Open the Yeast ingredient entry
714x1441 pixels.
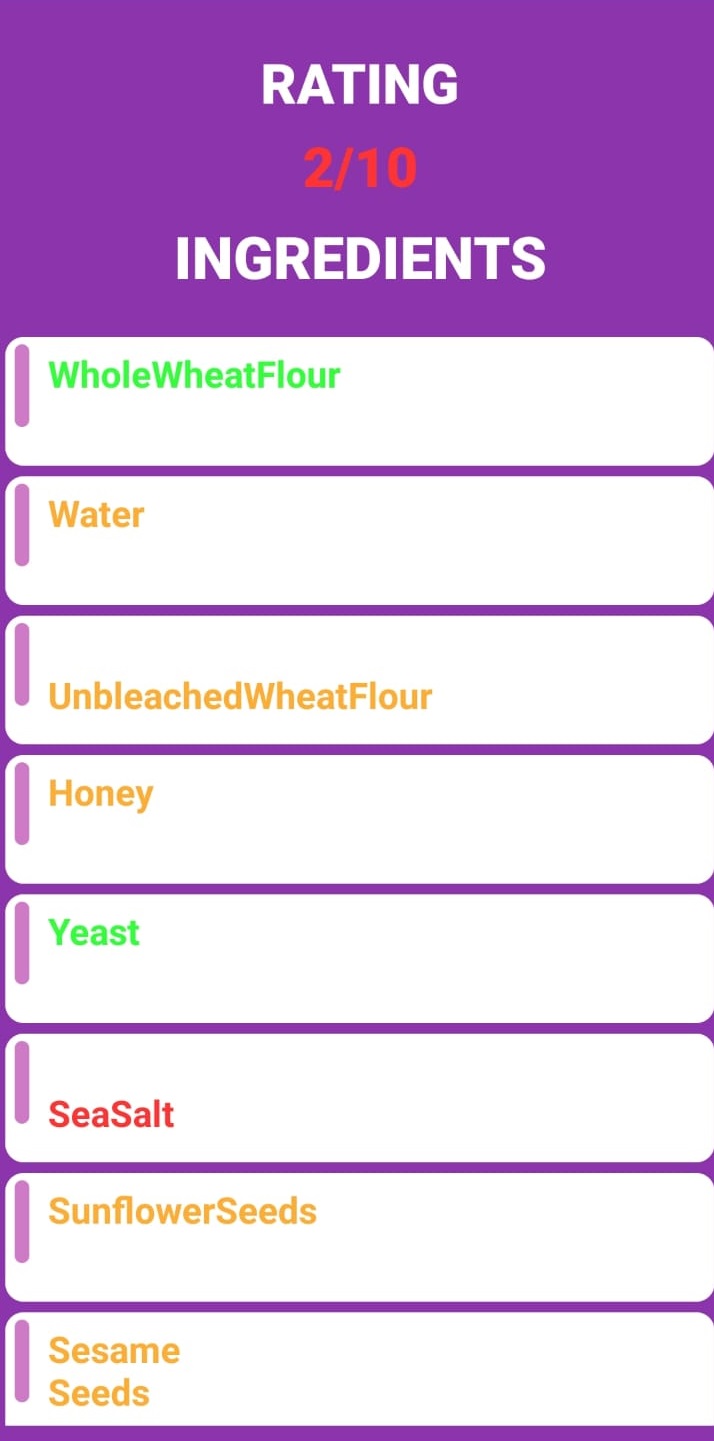(360, 958)
